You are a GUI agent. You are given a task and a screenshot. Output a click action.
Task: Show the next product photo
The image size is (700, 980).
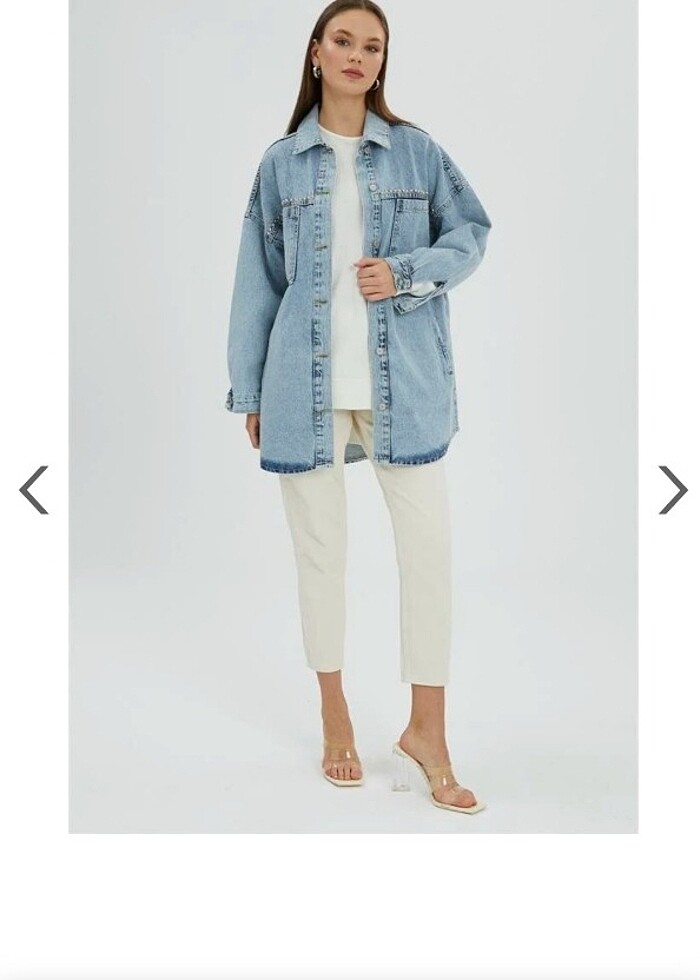pyautogui.click(x=672, y=490)
